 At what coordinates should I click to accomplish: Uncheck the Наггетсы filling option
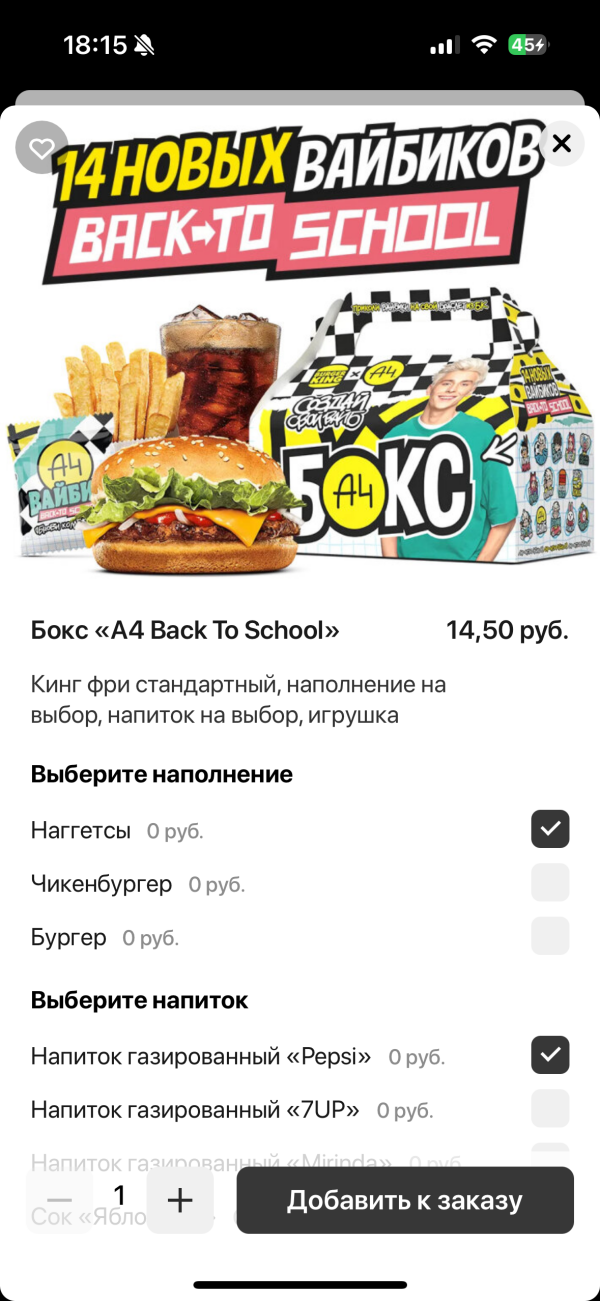click(x=550, y=829)
